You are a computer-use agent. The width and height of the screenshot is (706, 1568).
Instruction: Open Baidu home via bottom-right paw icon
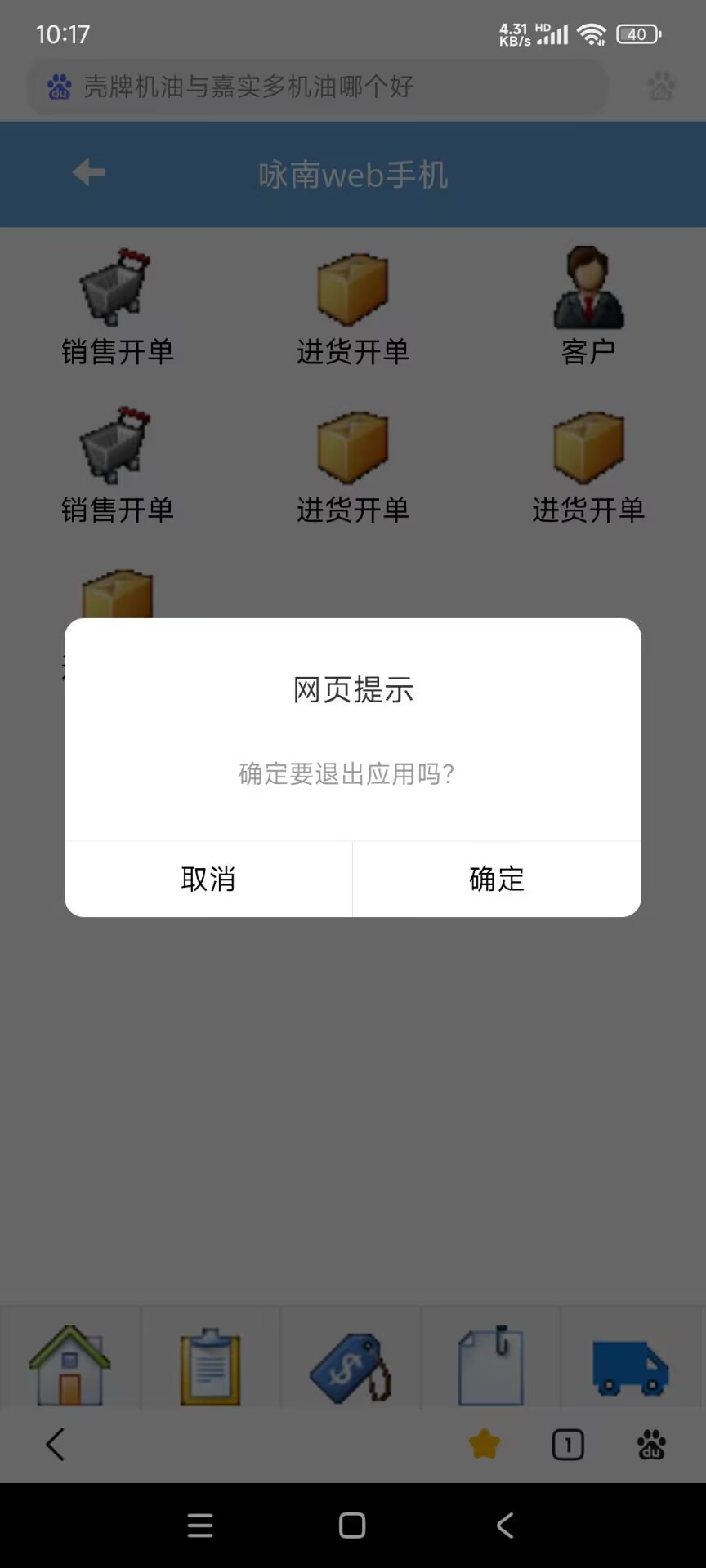[650, 1445]
